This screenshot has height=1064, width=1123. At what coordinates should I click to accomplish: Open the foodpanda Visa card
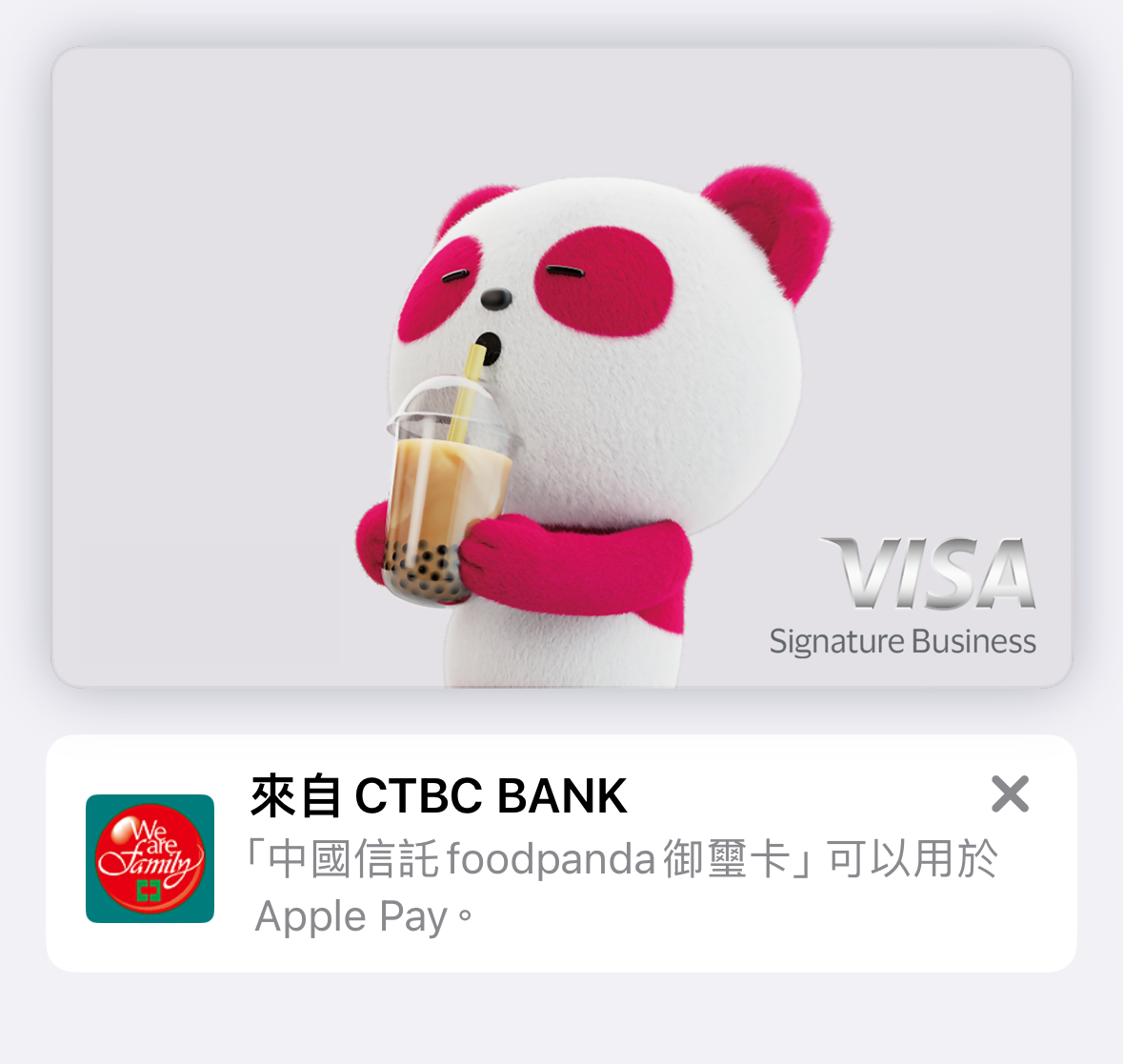561,367
